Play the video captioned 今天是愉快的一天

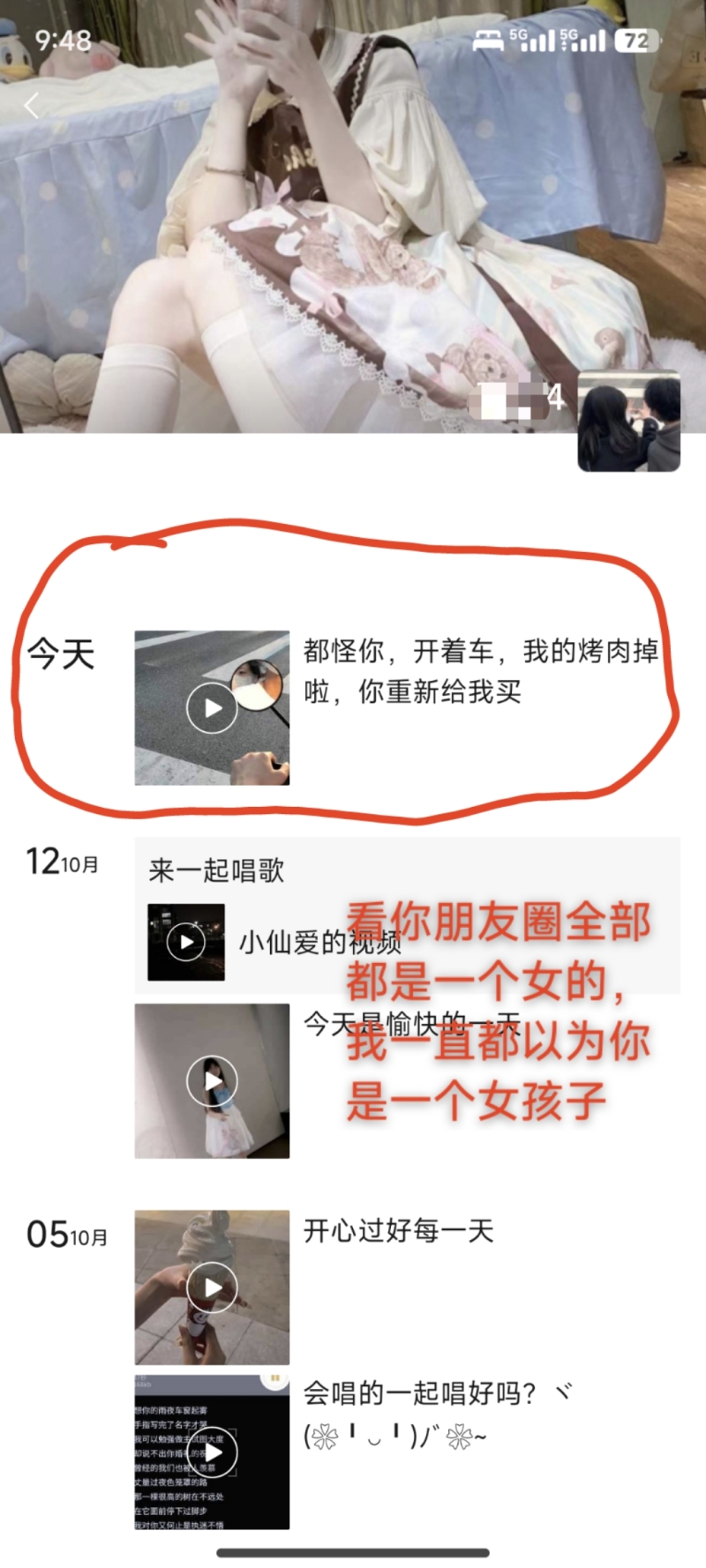(x=212, y=1080)
